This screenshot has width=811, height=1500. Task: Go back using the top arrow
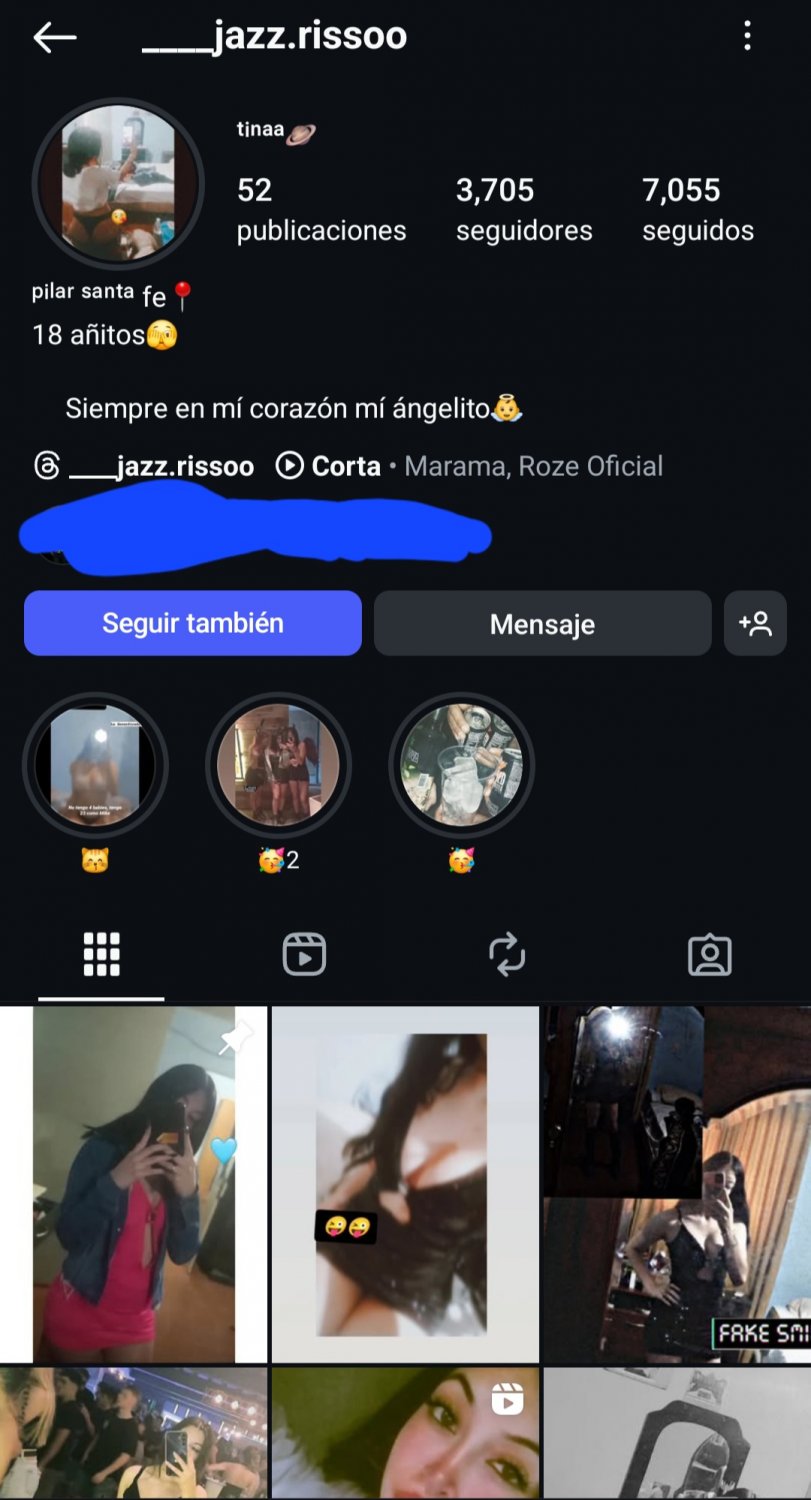tap(54, 38)
